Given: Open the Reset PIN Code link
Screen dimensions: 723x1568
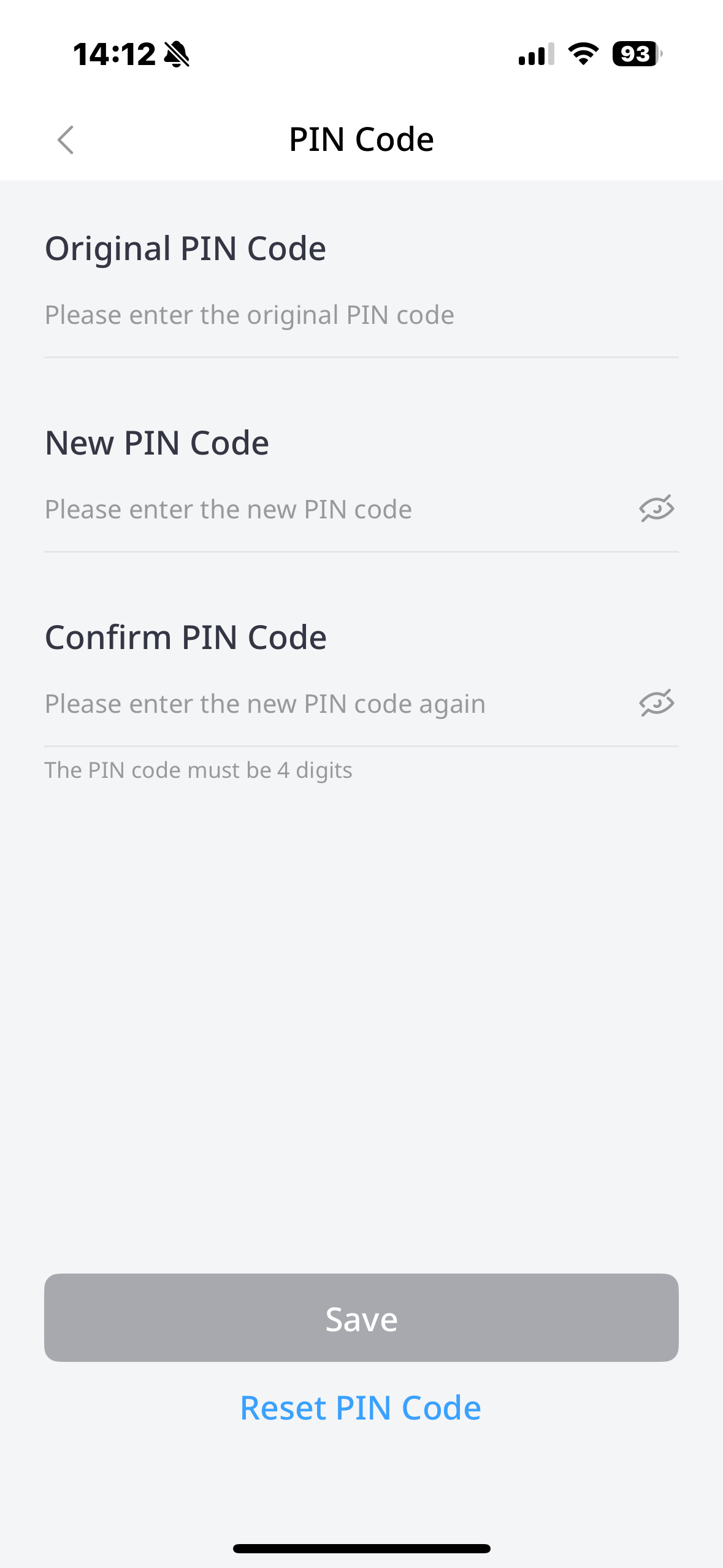Looking at the screenshot, I should click(361, 1408).
